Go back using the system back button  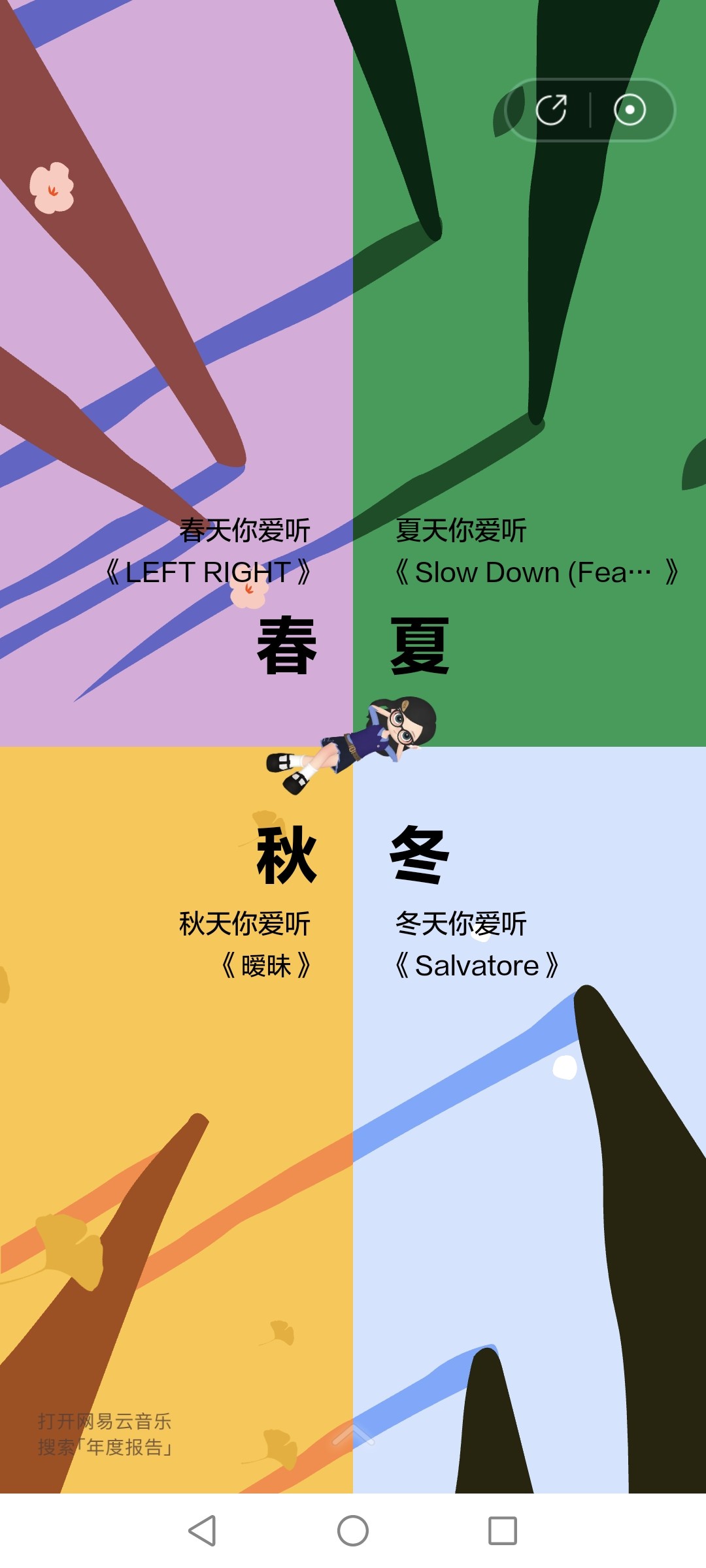(202, 1531)
